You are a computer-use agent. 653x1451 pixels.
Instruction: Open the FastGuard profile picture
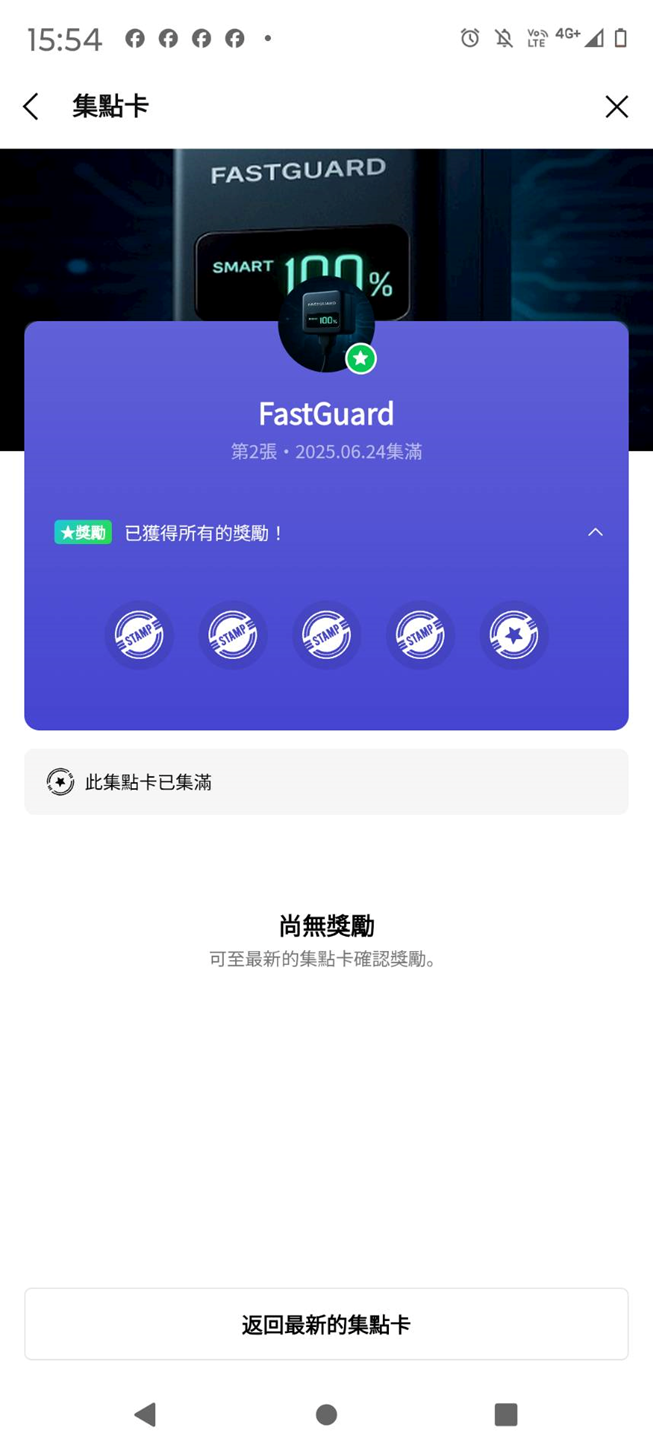tap(326, 325)
